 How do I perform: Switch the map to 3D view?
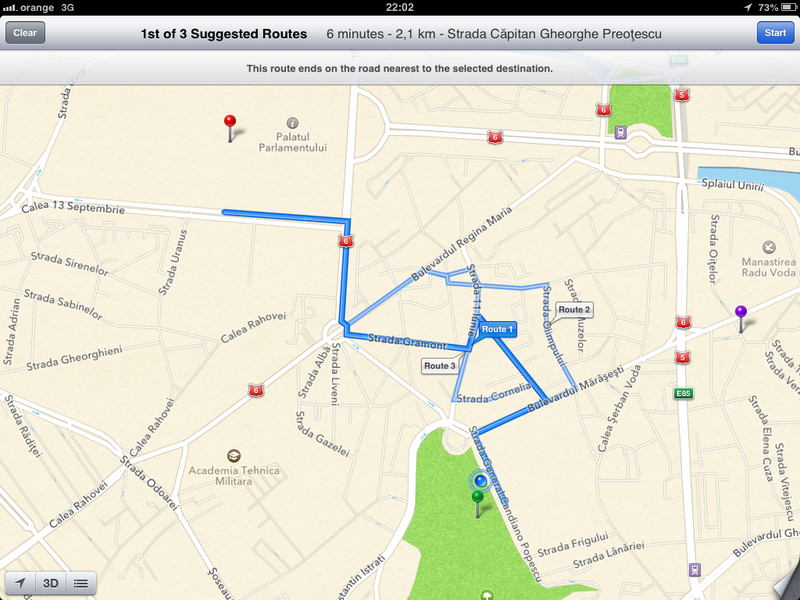pos(50,582)
